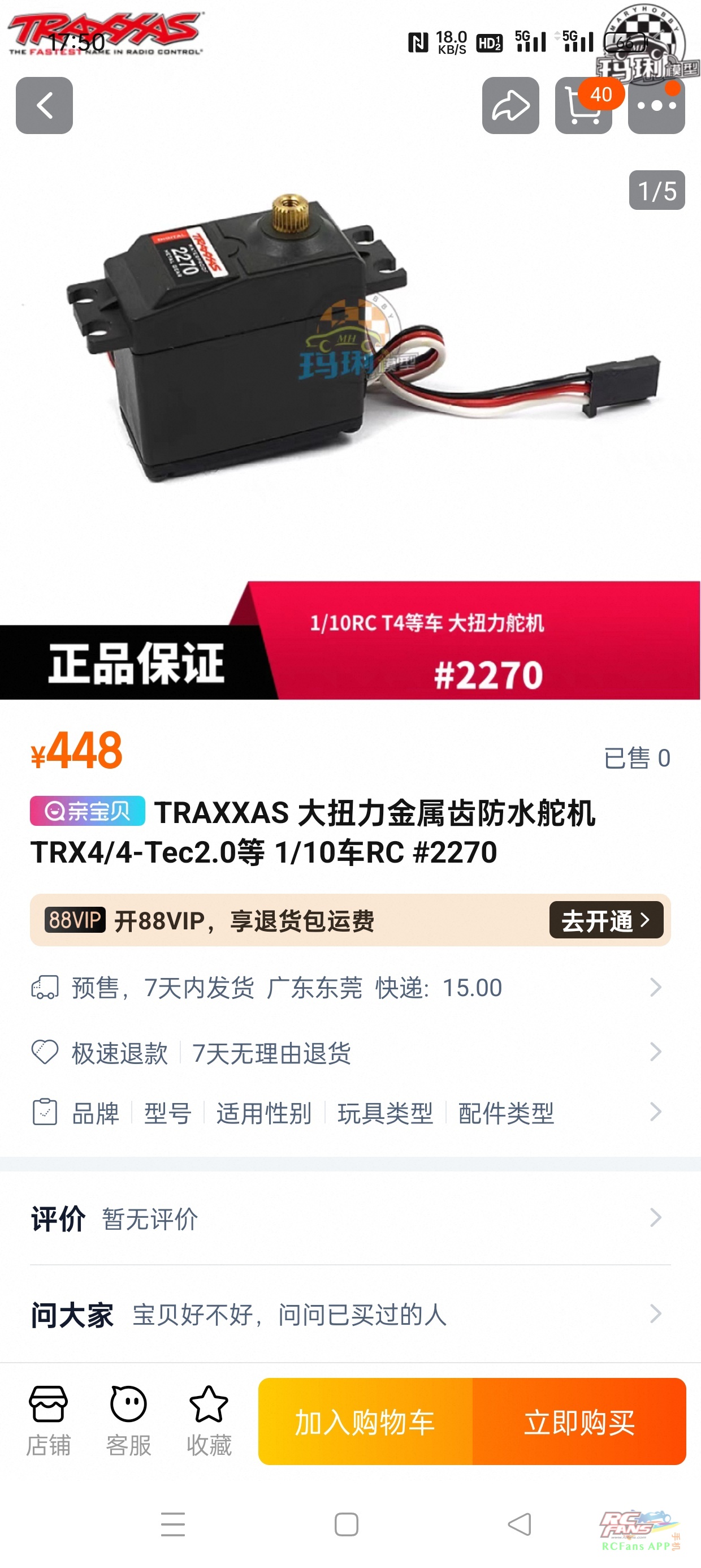The width and height of the screenshot is (701, 1568).
Task: Open the three-dot overflow menu
Action: pos(656,106)
